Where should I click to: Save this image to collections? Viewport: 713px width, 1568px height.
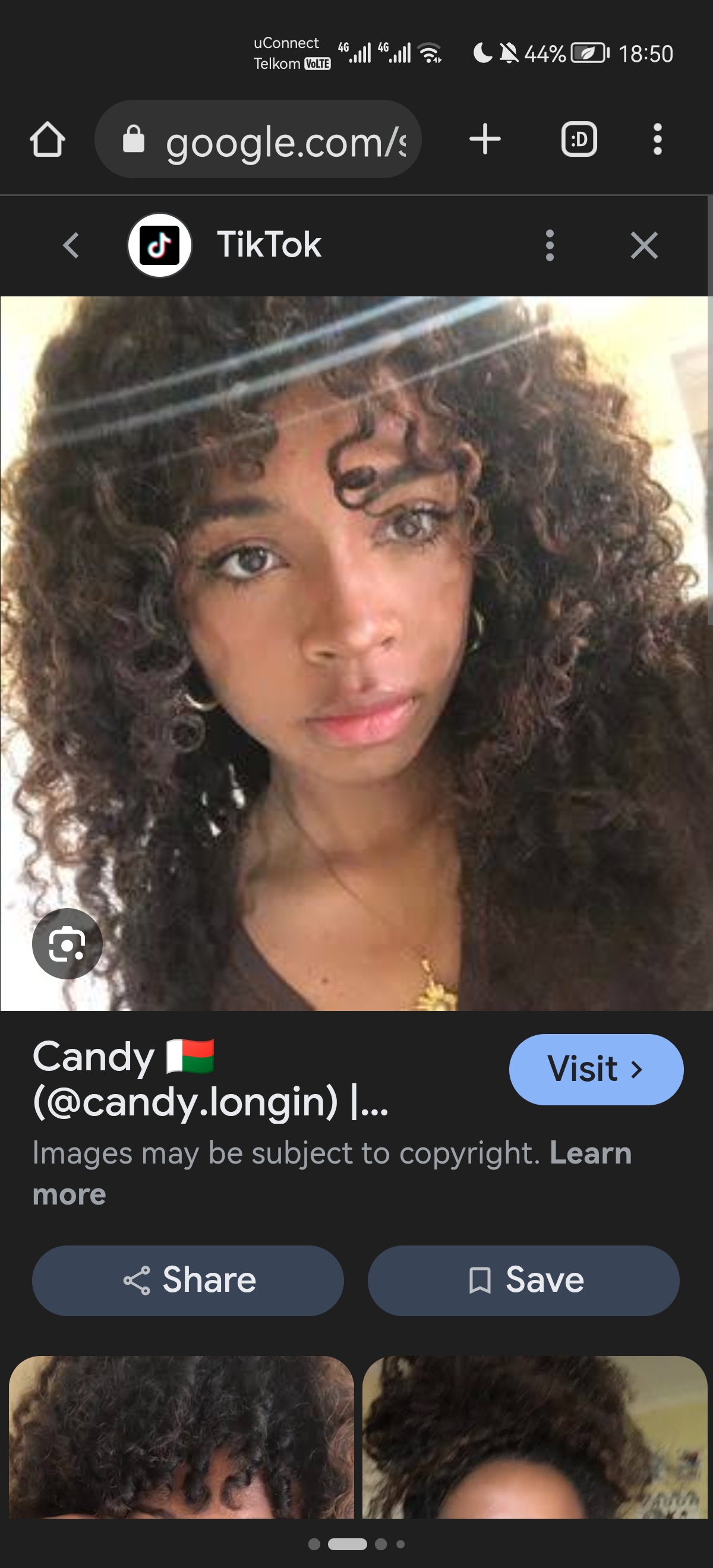point(523,1280)
